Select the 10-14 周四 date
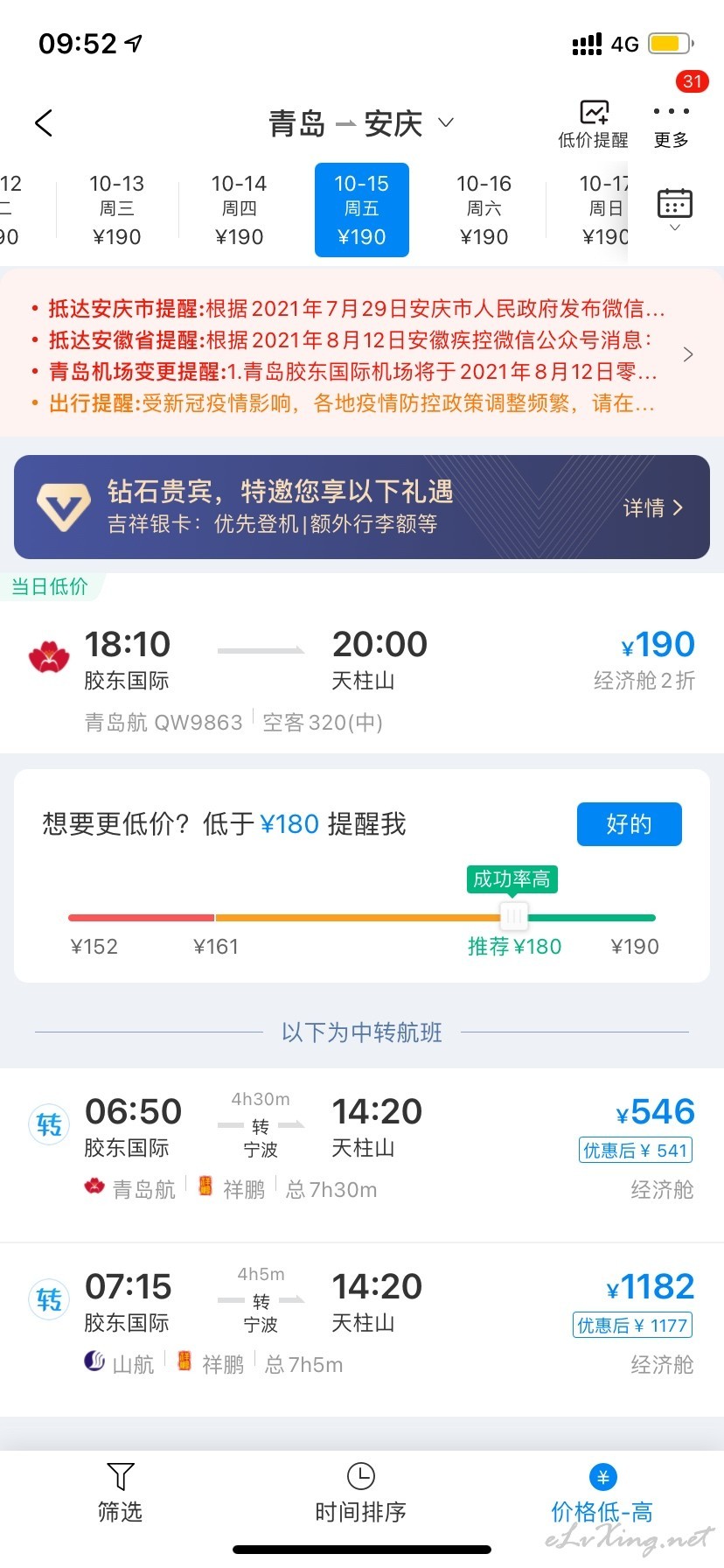The width and height of the screenshot is (724, 1568). click(x=240, y=210)
